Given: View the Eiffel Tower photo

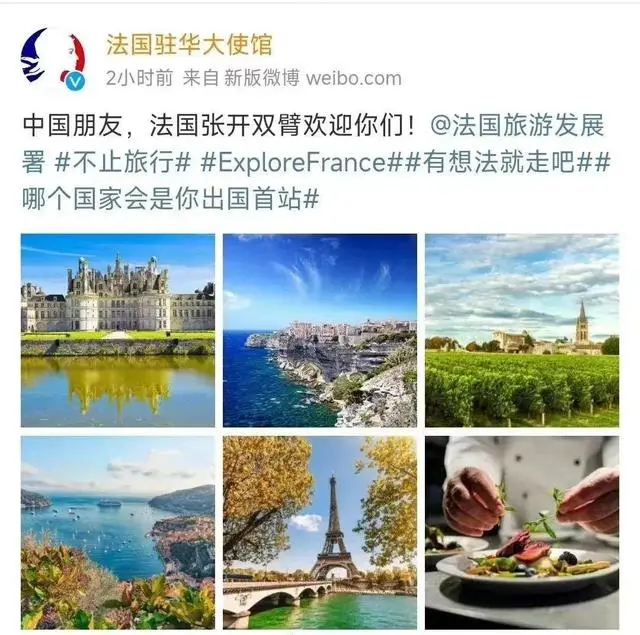Looking at the screenshot, I should click(x=320, y=532).
